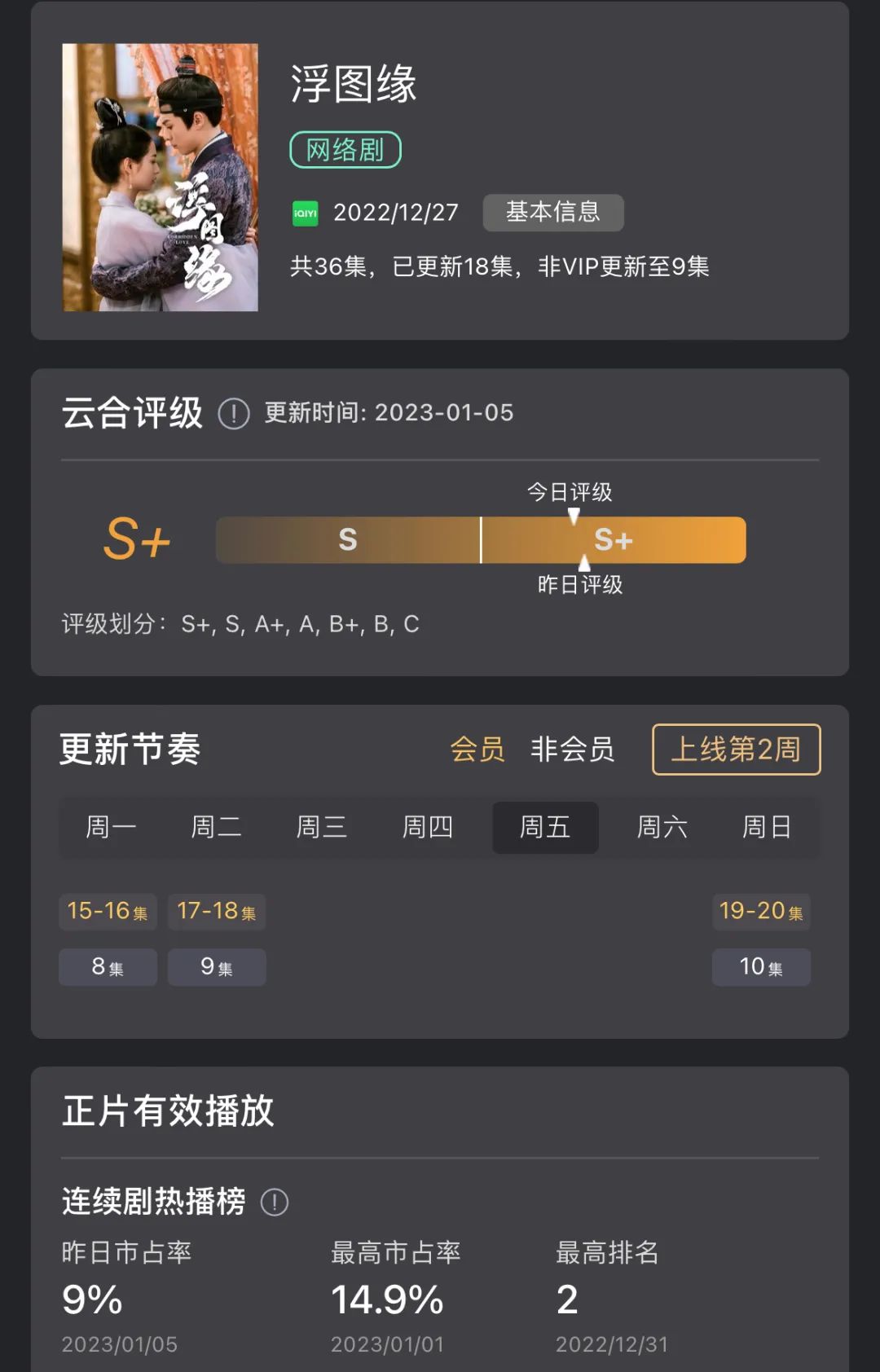Select 周日 in the weekday row
The height and width of the screenshot is (1372, 880).
pyautogui.click(x=767, y=828)
